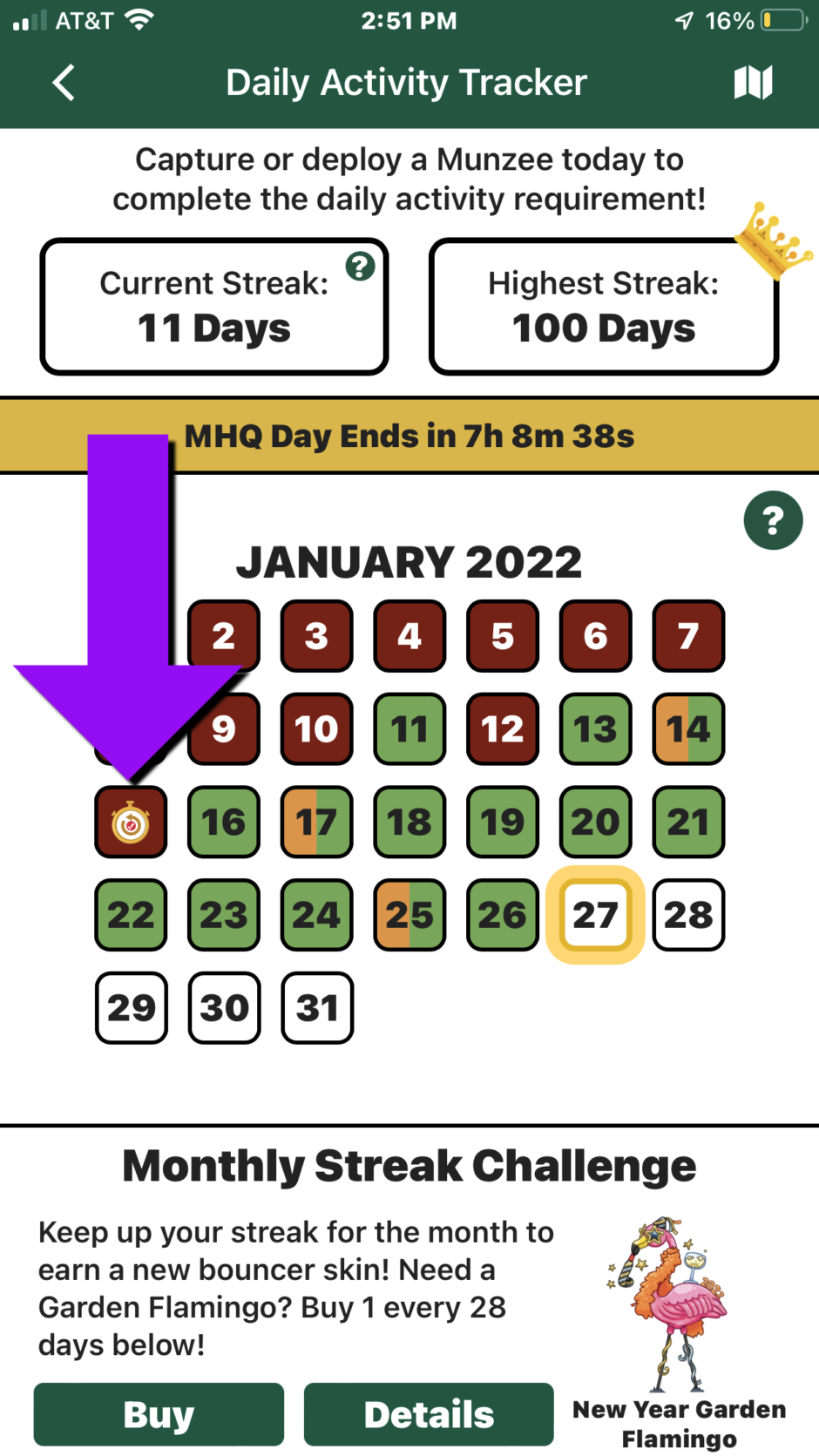The height and width of the screenshot is (1456, 819).
Task: Select January 25 on calendar
Action: 409,914
